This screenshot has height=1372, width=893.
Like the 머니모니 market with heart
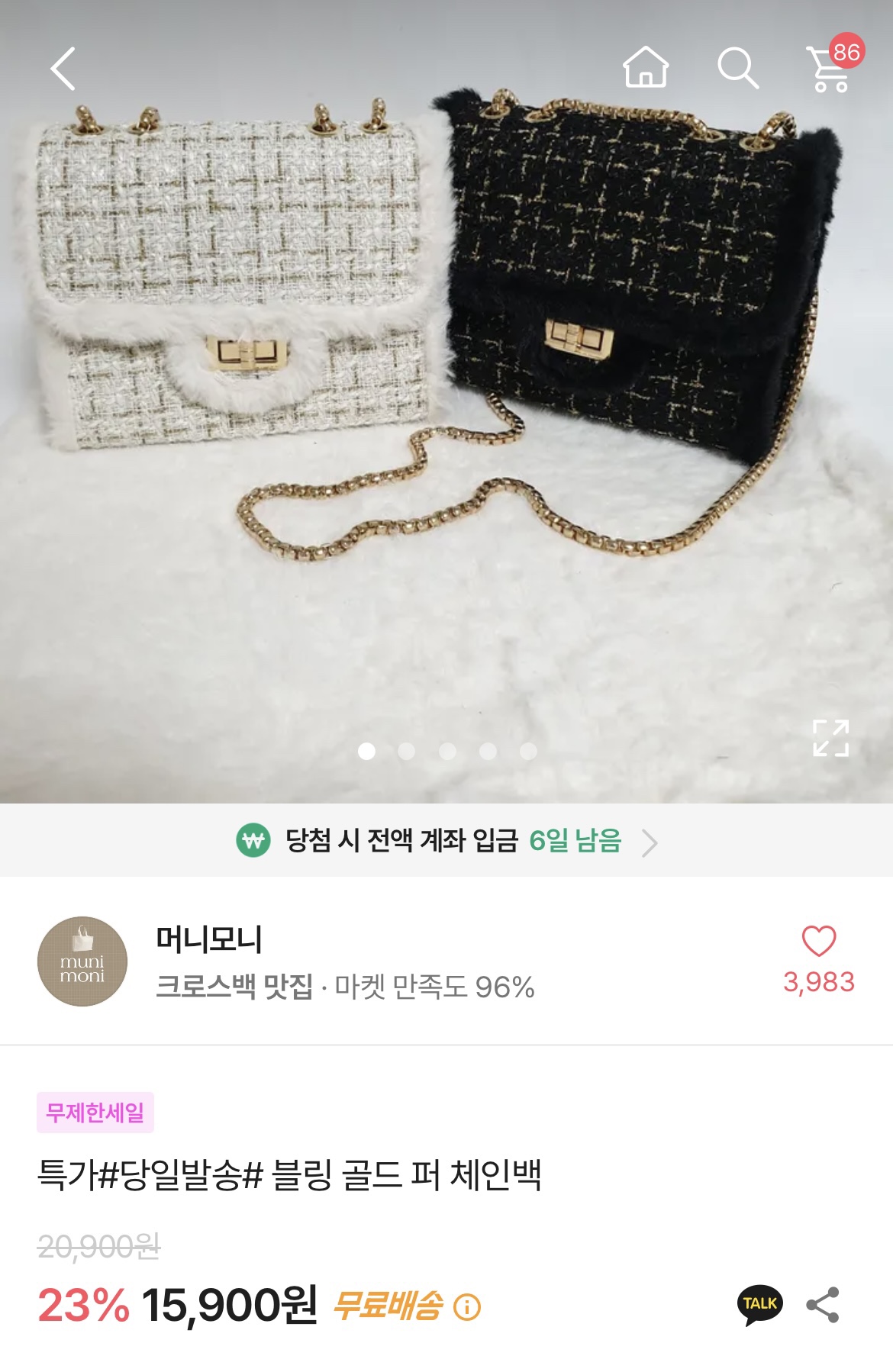[x=818, y=942]
